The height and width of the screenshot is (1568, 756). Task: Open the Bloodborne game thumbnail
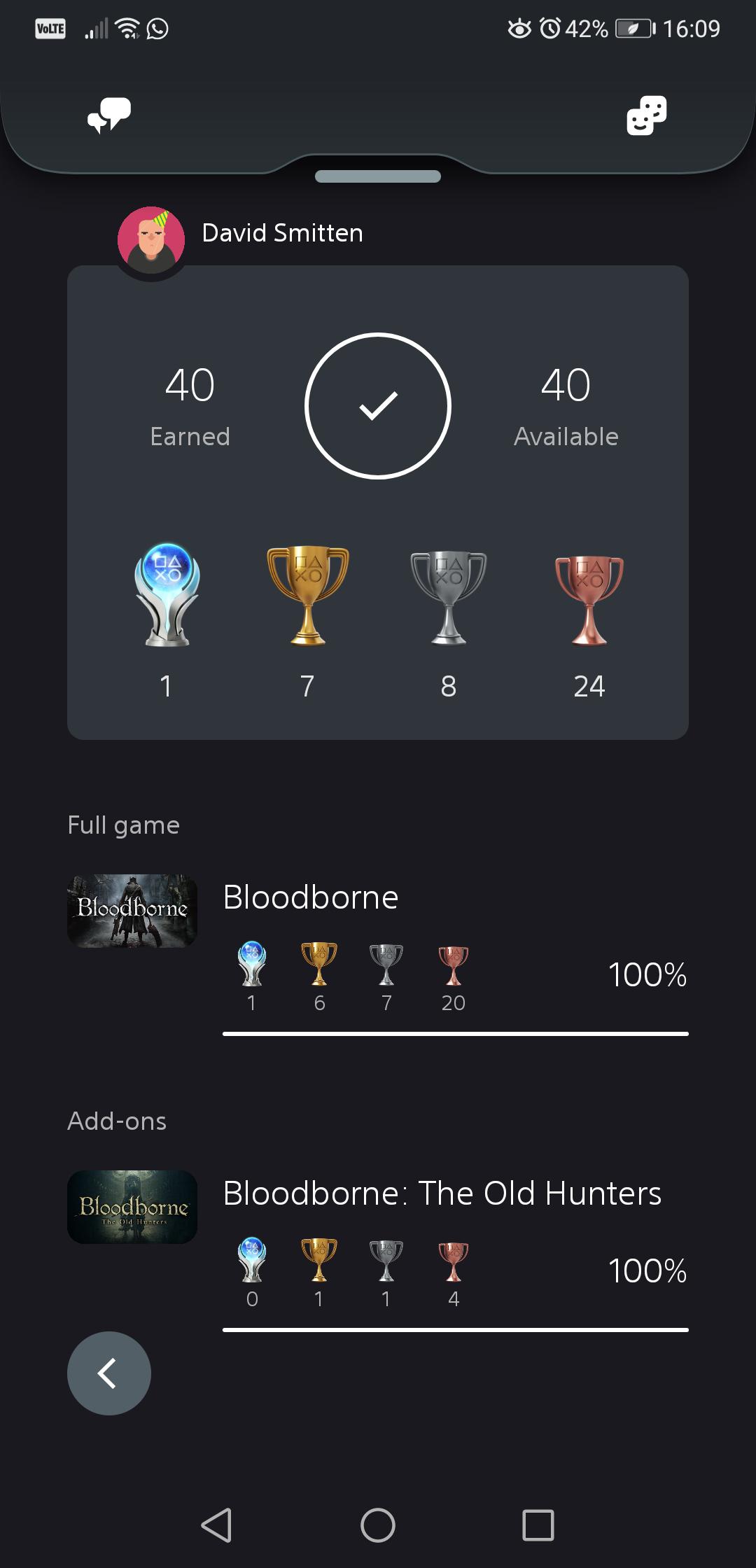[x=132, y=910]
